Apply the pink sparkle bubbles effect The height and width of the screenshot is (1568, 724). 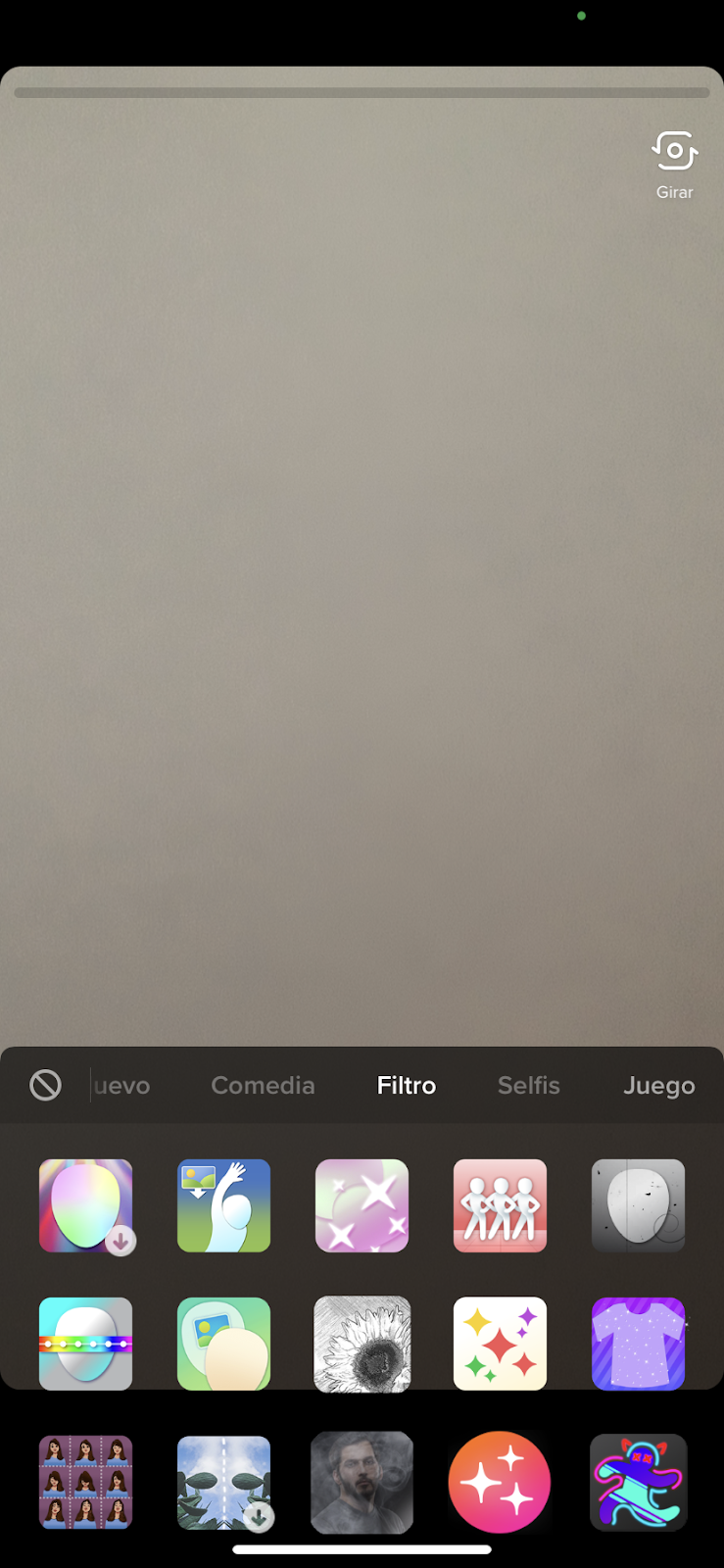click(362, 1205)
